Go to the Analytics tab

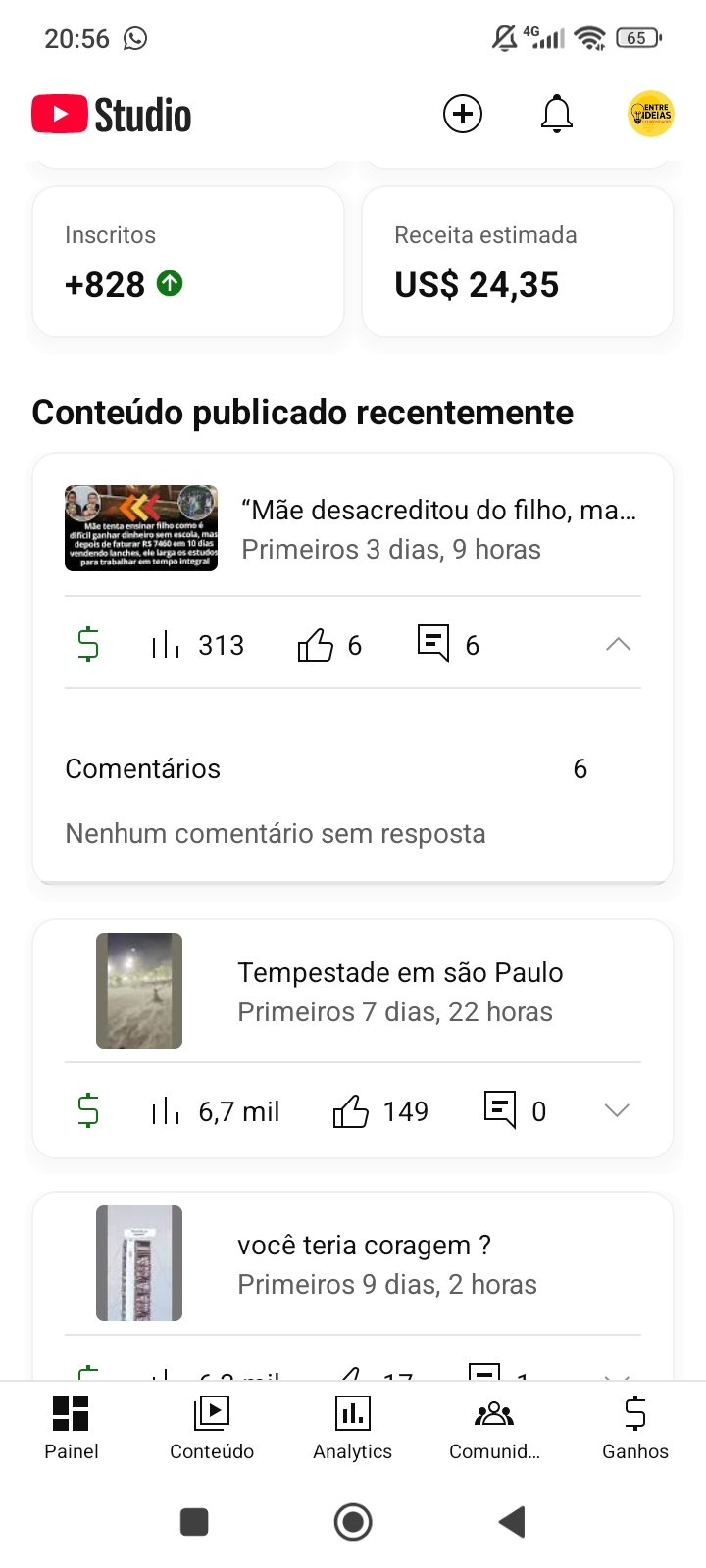coord(353,1427)
